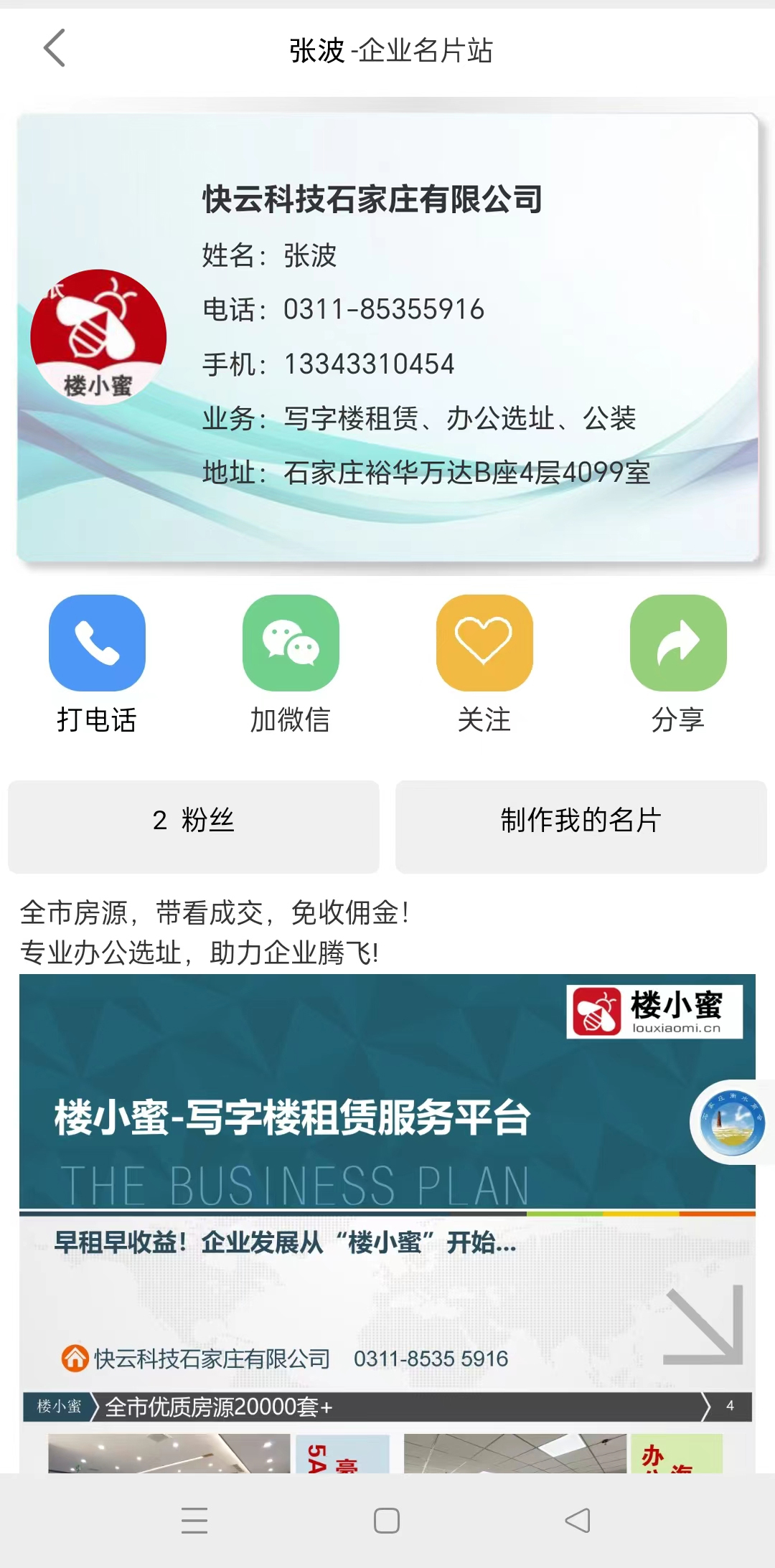Tap 打电话 to call 张波
The width and height of the screenshot is (775, 1568).
point(97,643)
